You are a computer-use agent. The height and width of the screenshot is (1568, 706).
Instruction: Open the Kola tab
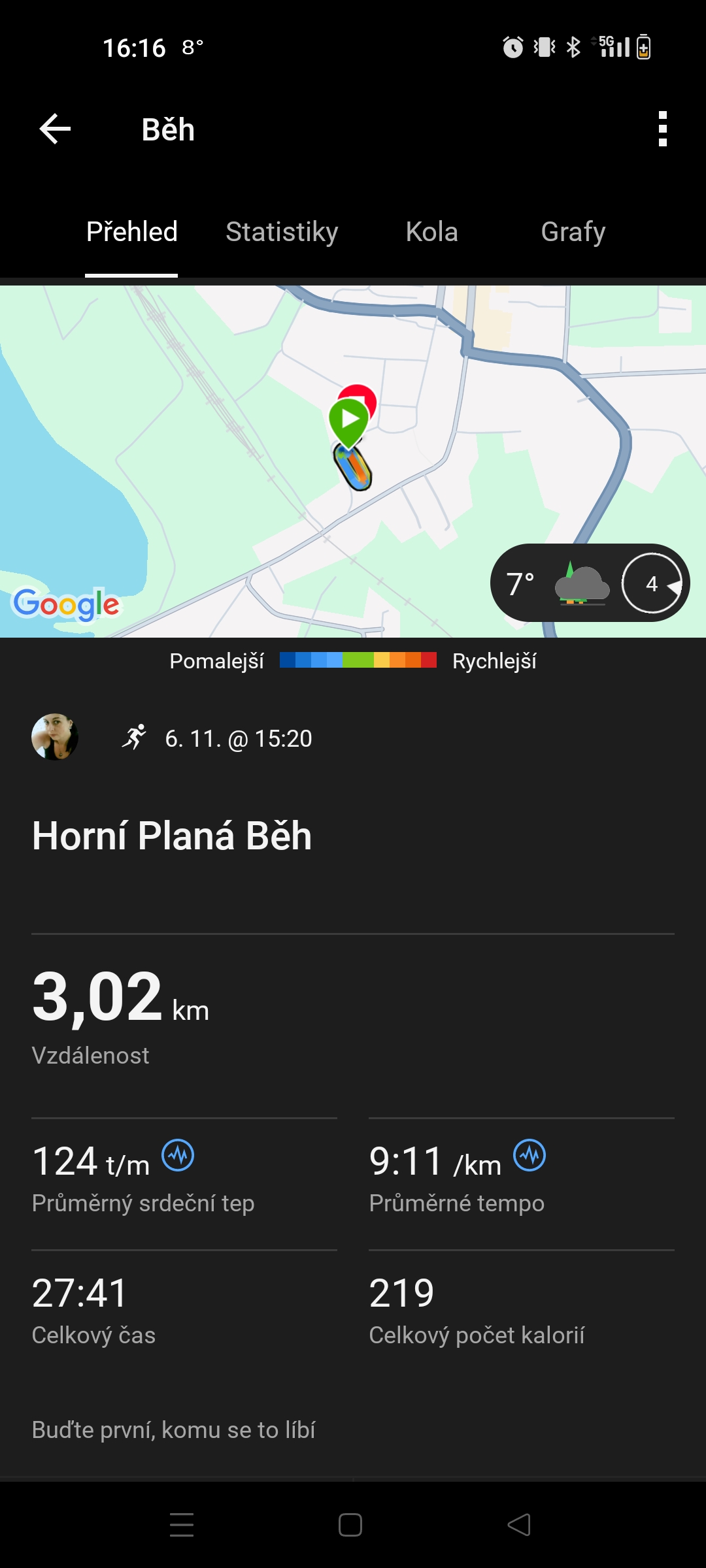pos(431,232)
